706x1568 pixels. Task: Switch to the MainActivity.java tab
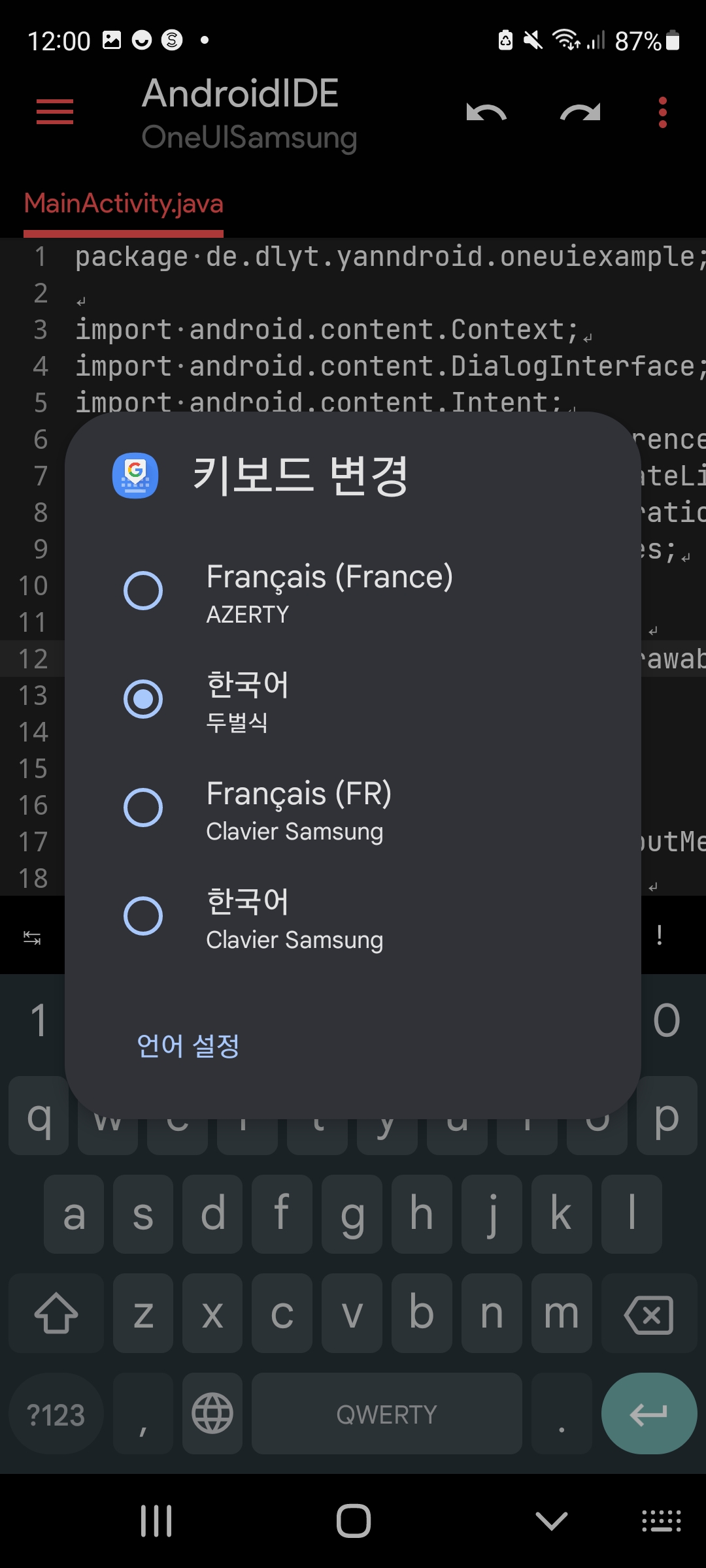point(124,204)
